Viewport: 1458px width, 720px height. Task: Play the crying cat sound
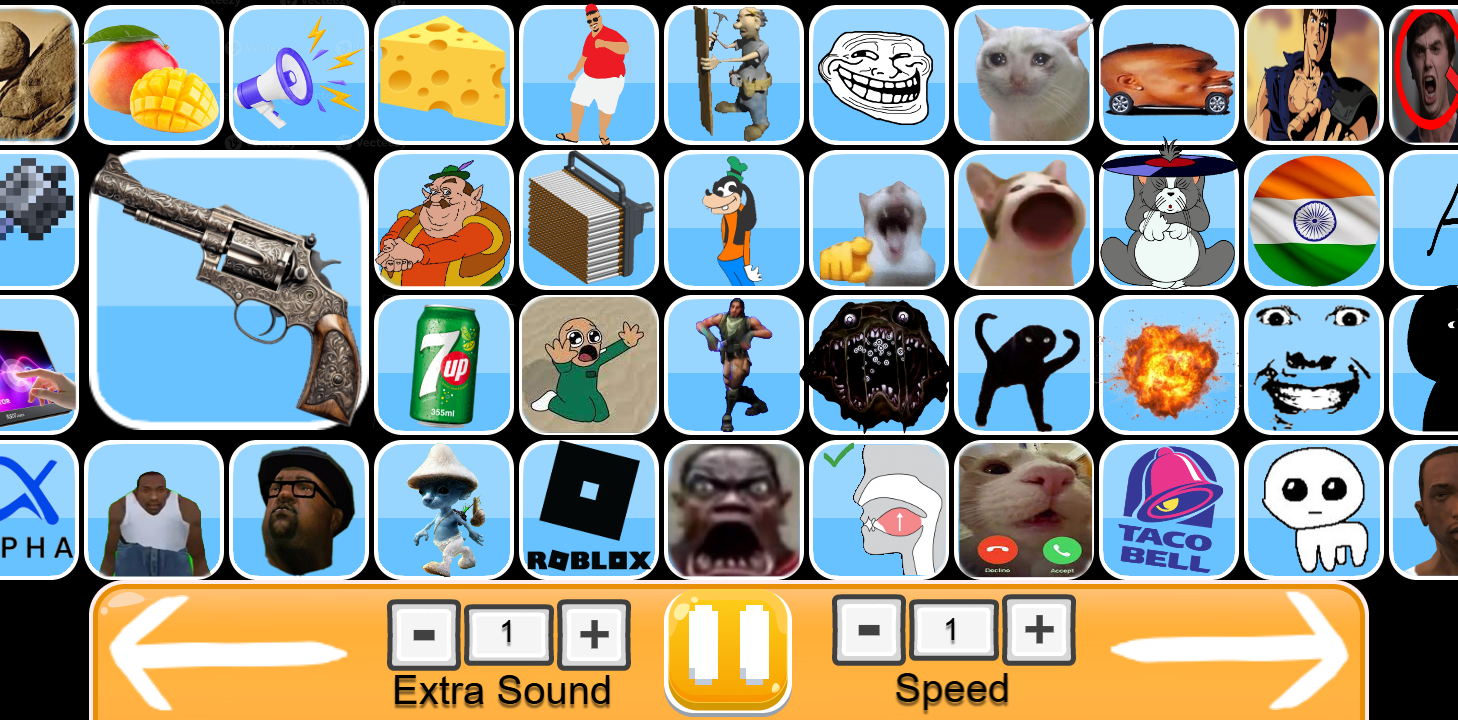tap(1023, 75)
